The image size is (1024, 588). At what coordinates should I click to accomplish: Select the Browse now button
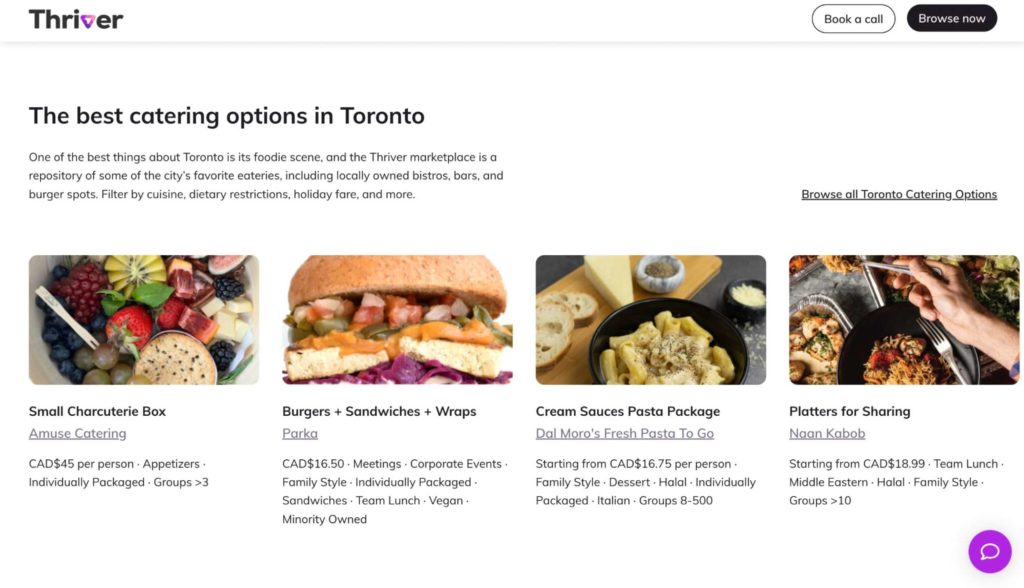[951, 19]
